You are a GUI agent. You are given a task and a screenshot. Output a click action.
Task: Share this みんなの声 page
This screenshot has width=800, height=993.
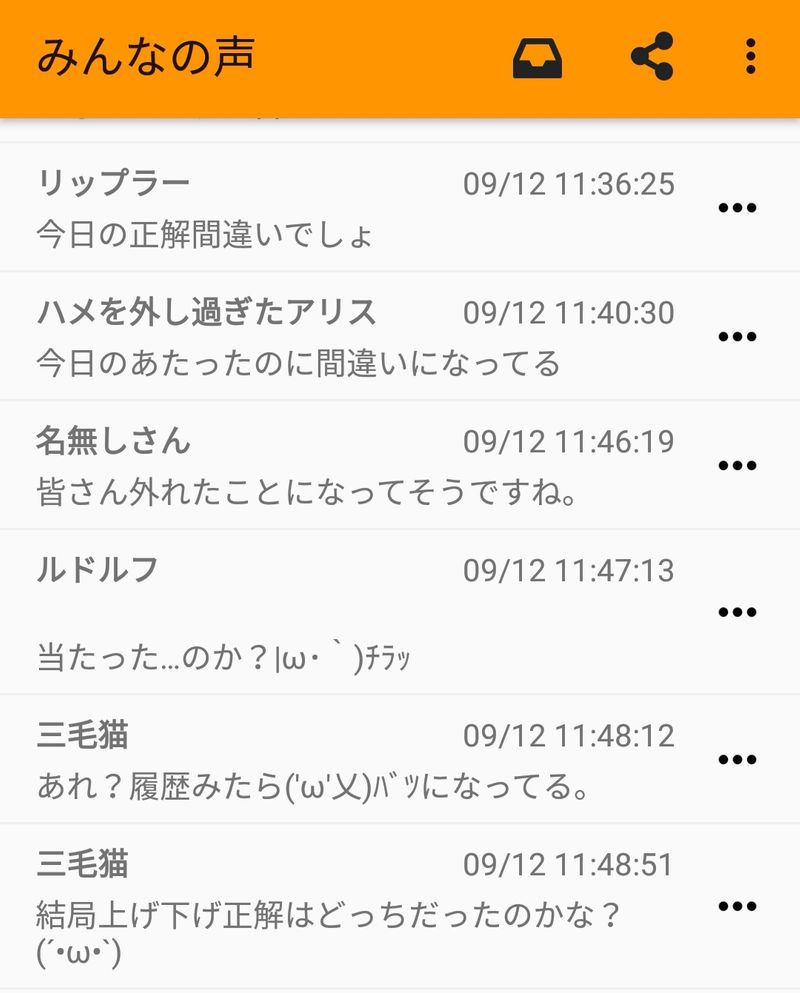652,57
